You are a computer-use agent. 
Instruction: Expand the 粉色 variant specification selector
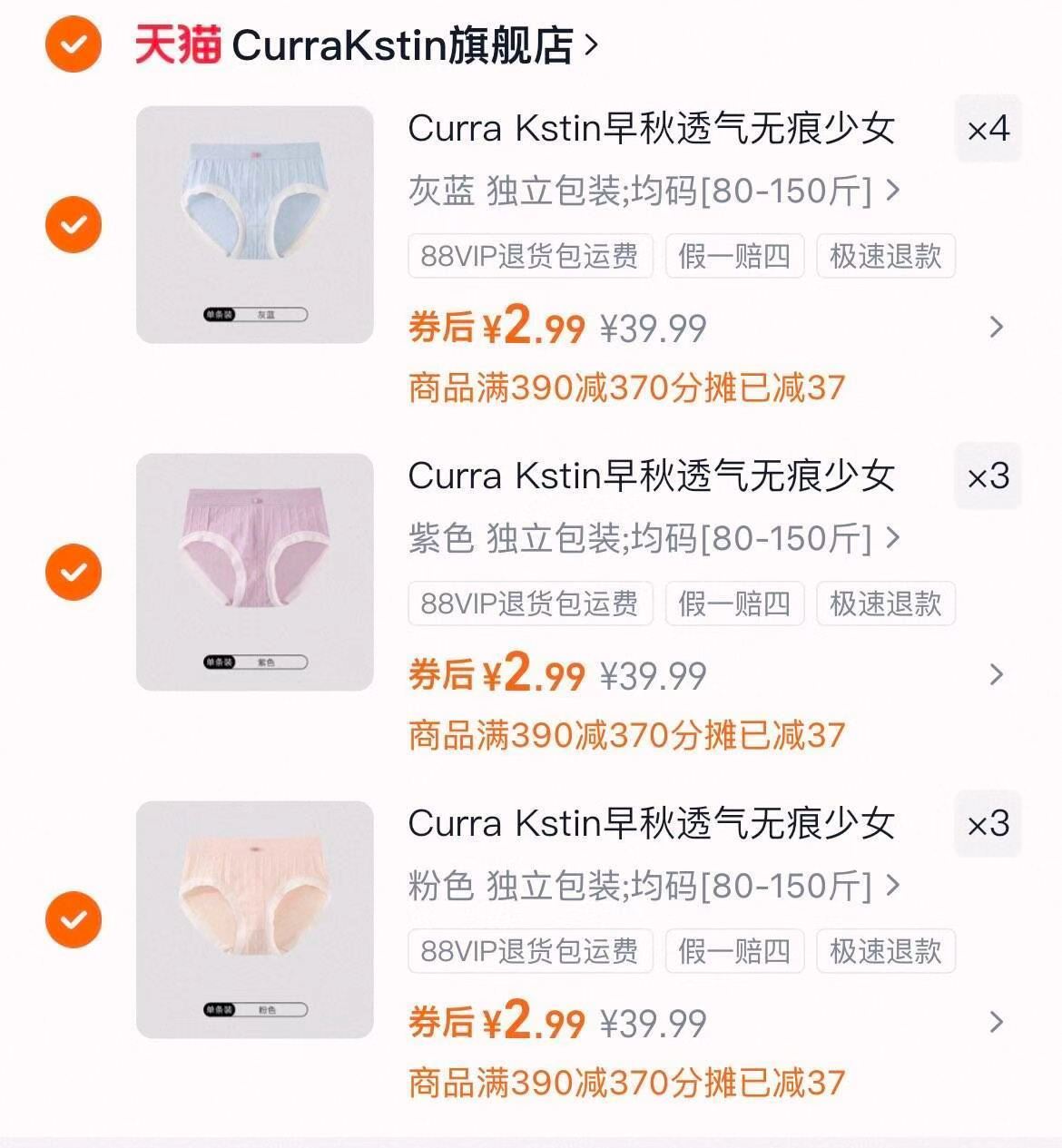(x=652, y=887)
